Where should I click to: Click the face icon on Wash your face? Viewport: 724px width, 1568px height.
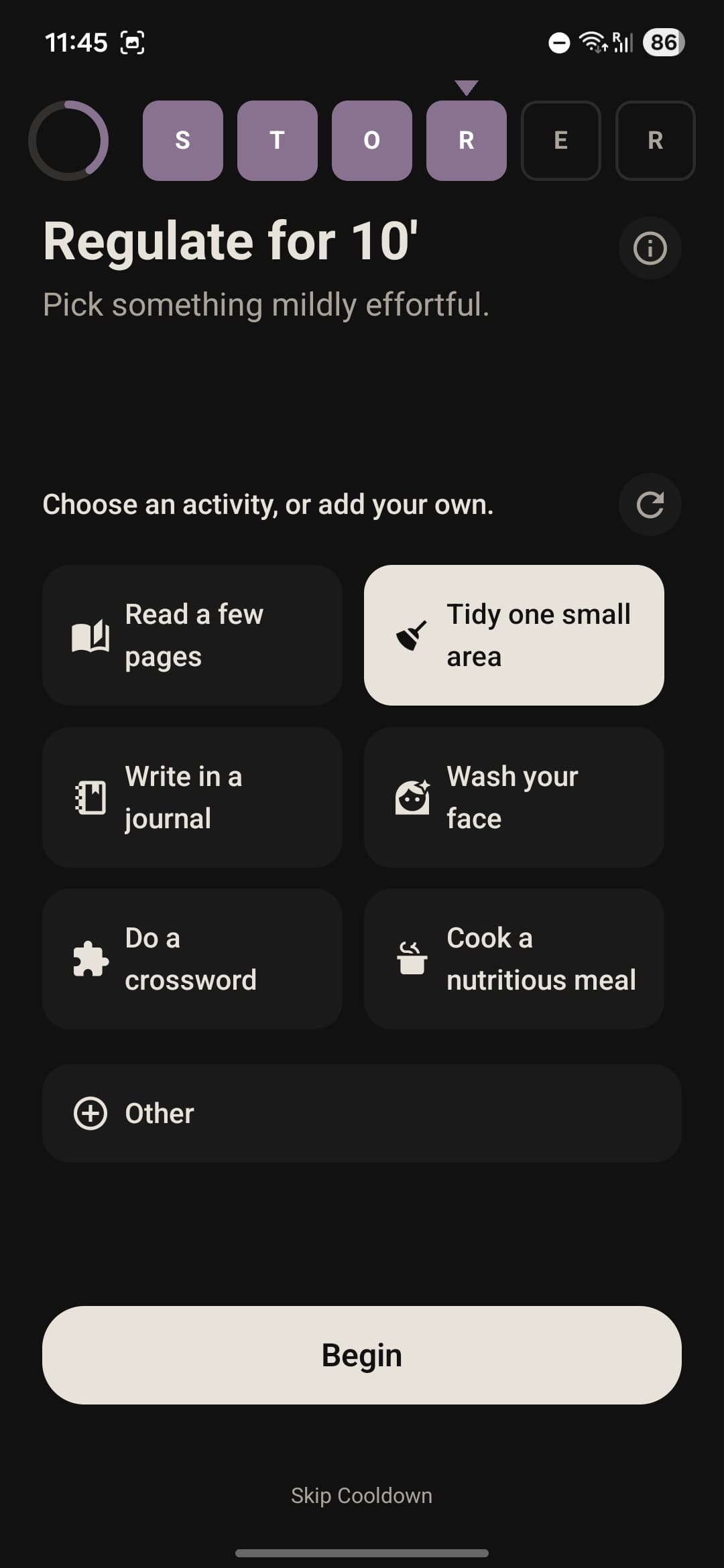[x=413, y=797]
